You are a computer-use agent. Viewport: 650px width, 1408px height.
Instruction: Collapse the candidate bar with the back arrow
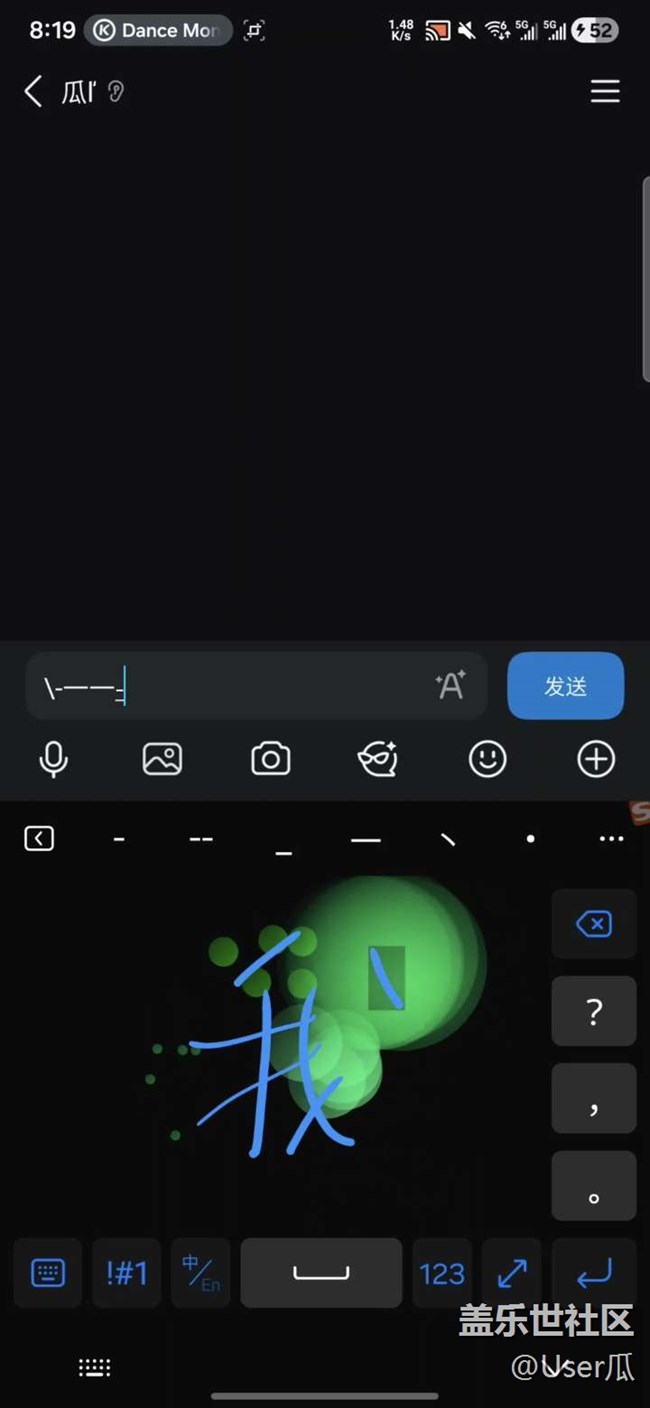(39, 839)
